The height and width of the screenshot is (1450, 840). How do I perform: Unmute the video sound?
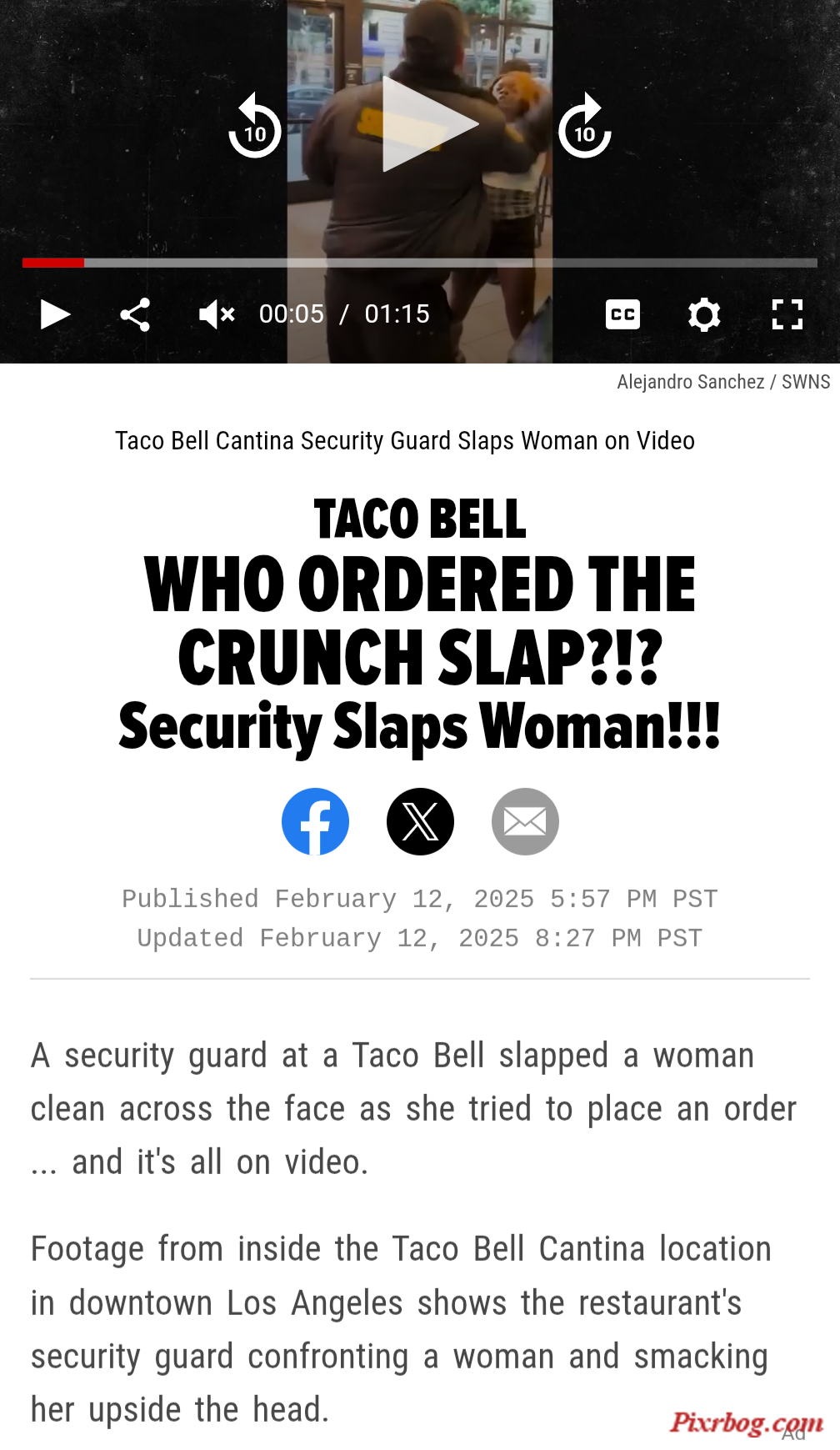217,314
